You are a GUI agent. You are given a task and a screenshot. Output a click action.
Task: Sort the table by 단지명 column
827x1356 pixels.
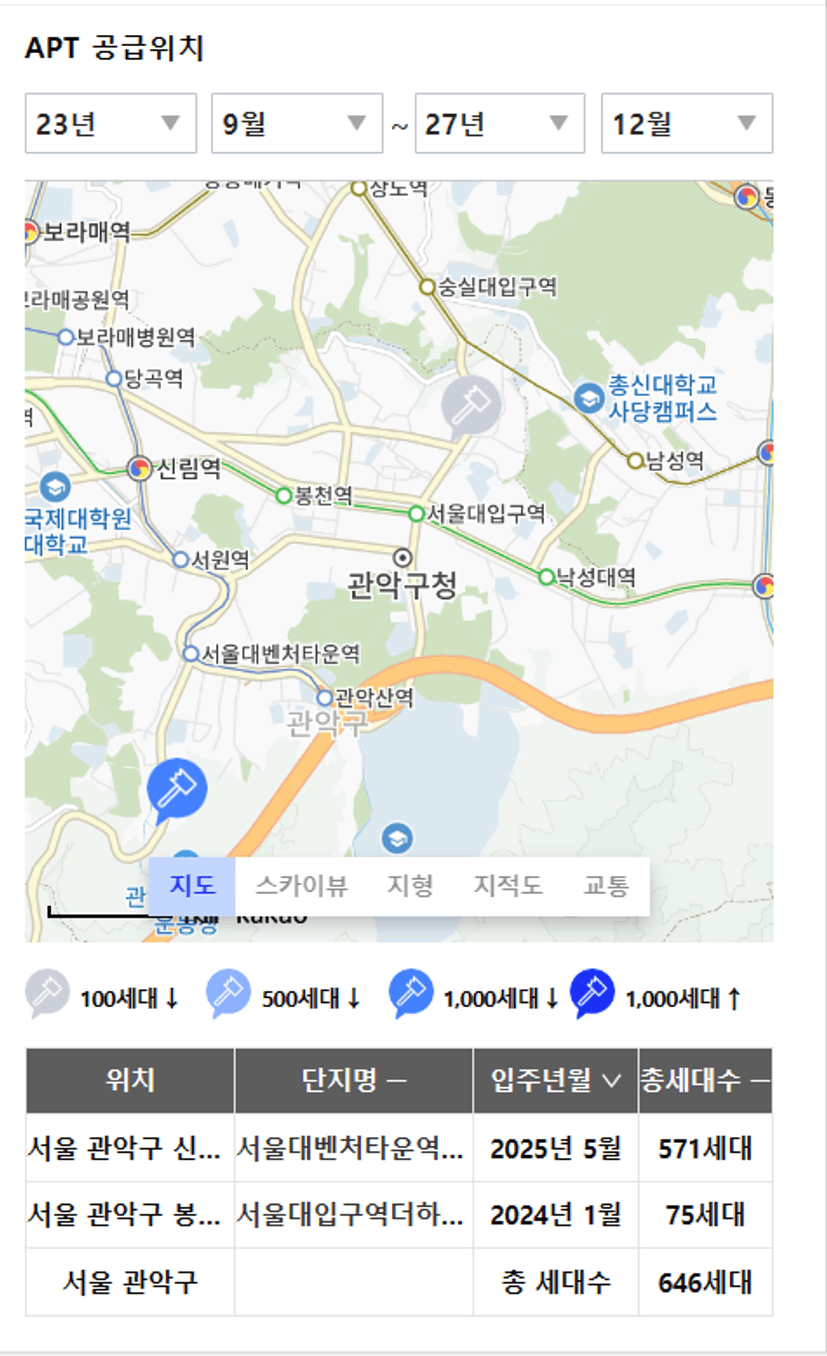coord(354,1080)
